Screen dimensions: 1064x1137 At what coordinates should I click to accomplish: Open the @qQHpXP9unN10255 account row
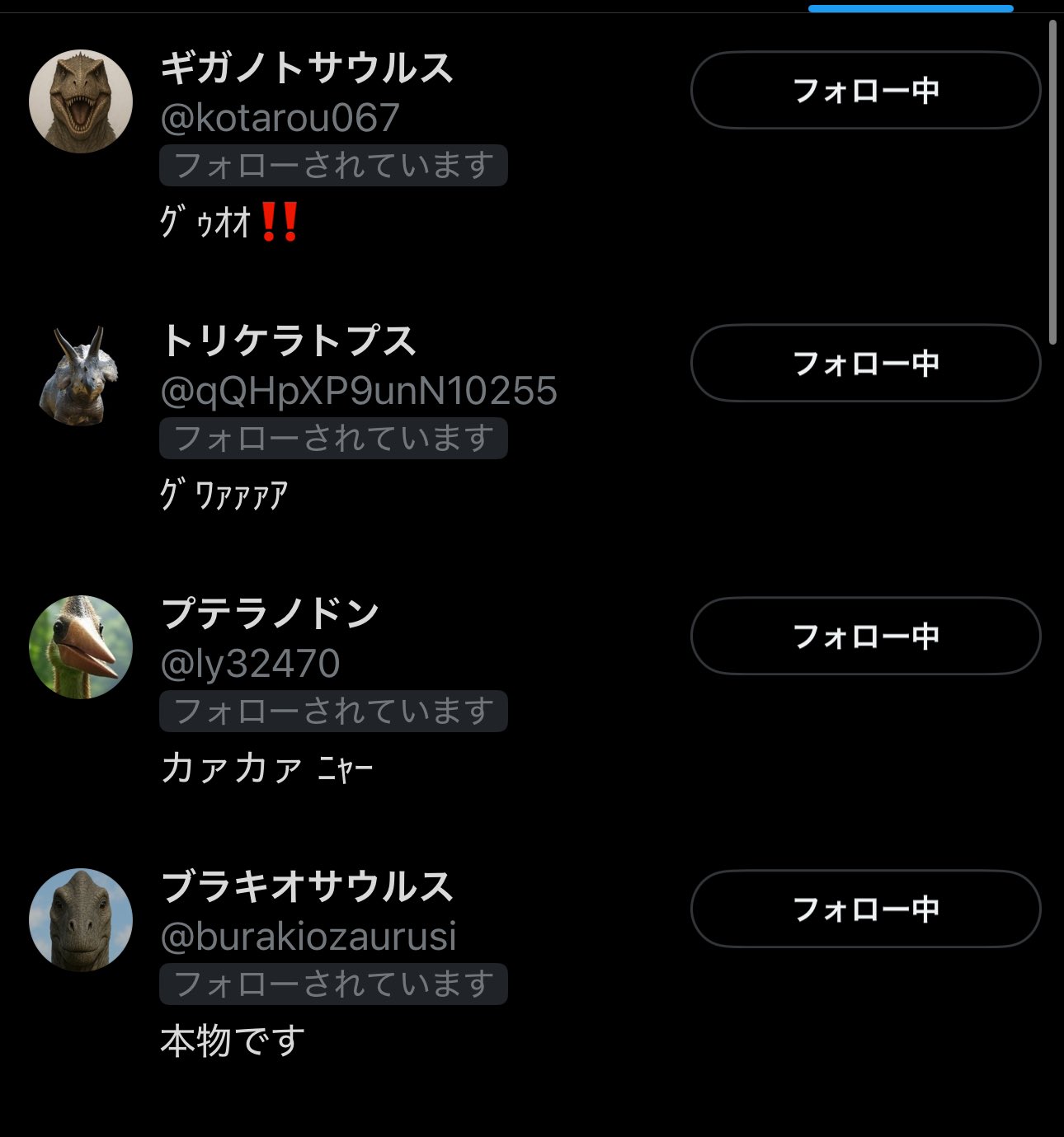tap(359, 391)
